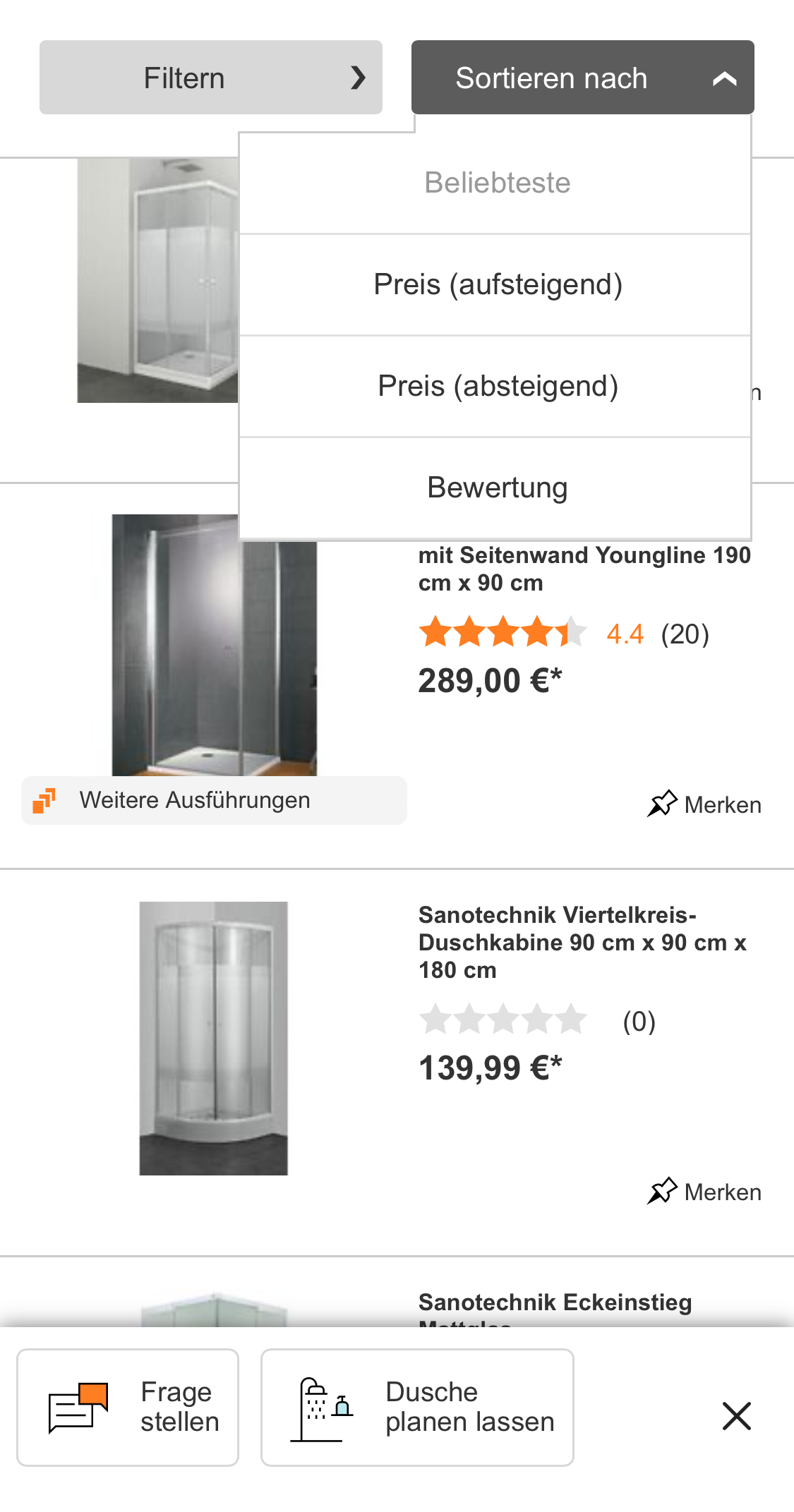This screenshot has height=1512, width=794.
Task: Open the Filtern options
Action: coord(210,78)
